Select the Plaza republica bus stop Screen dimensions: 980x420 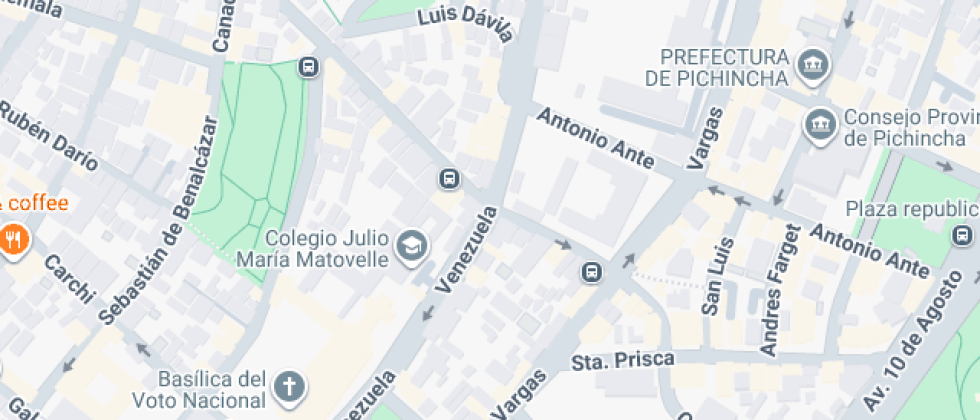coord(963,236)
